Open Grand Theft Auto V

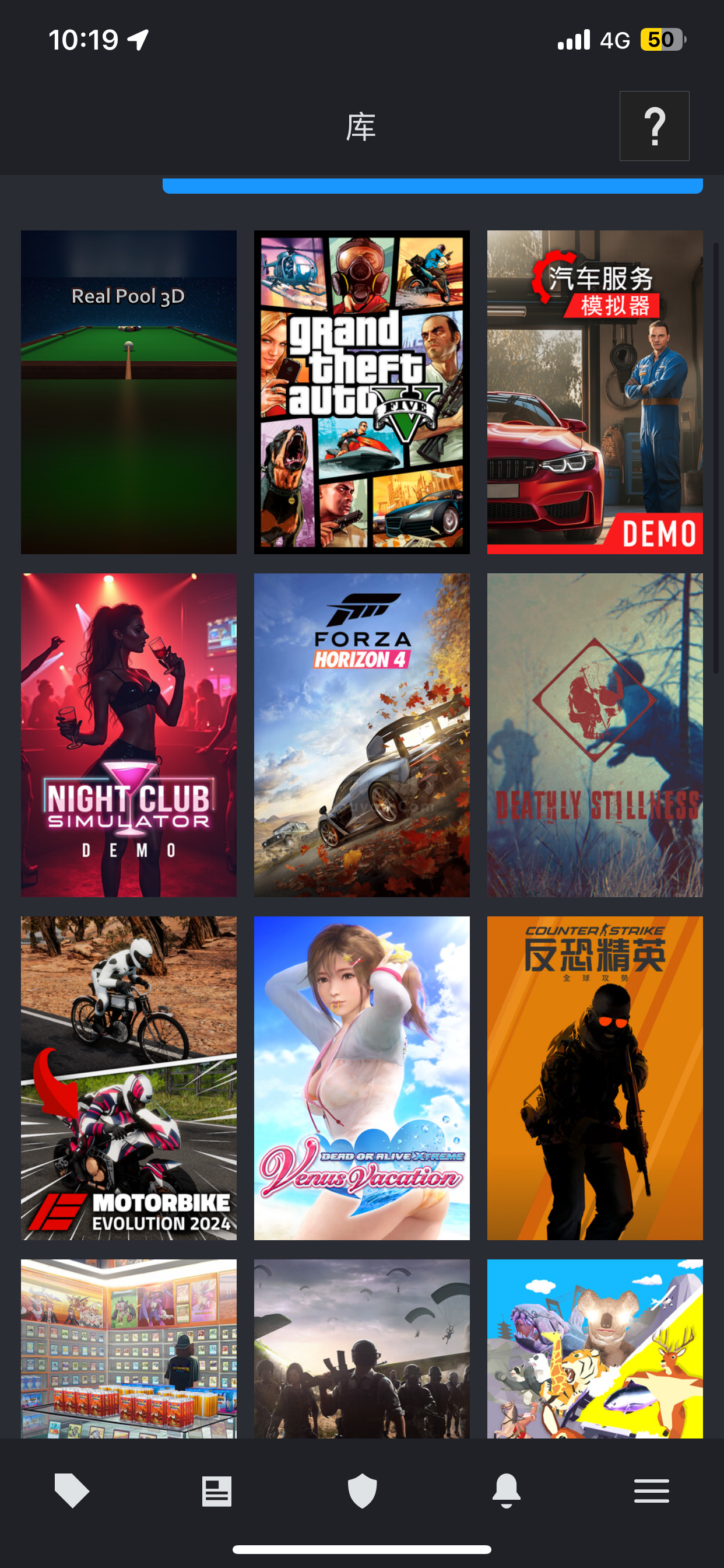[x=361, y=392]
